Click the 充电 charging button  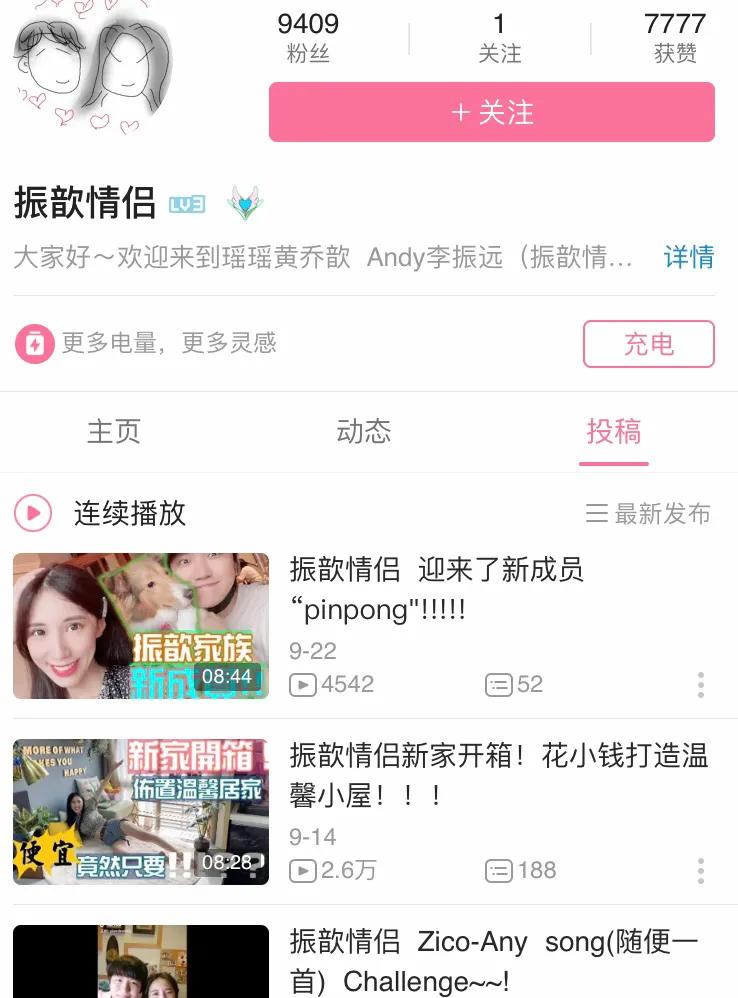648,343
